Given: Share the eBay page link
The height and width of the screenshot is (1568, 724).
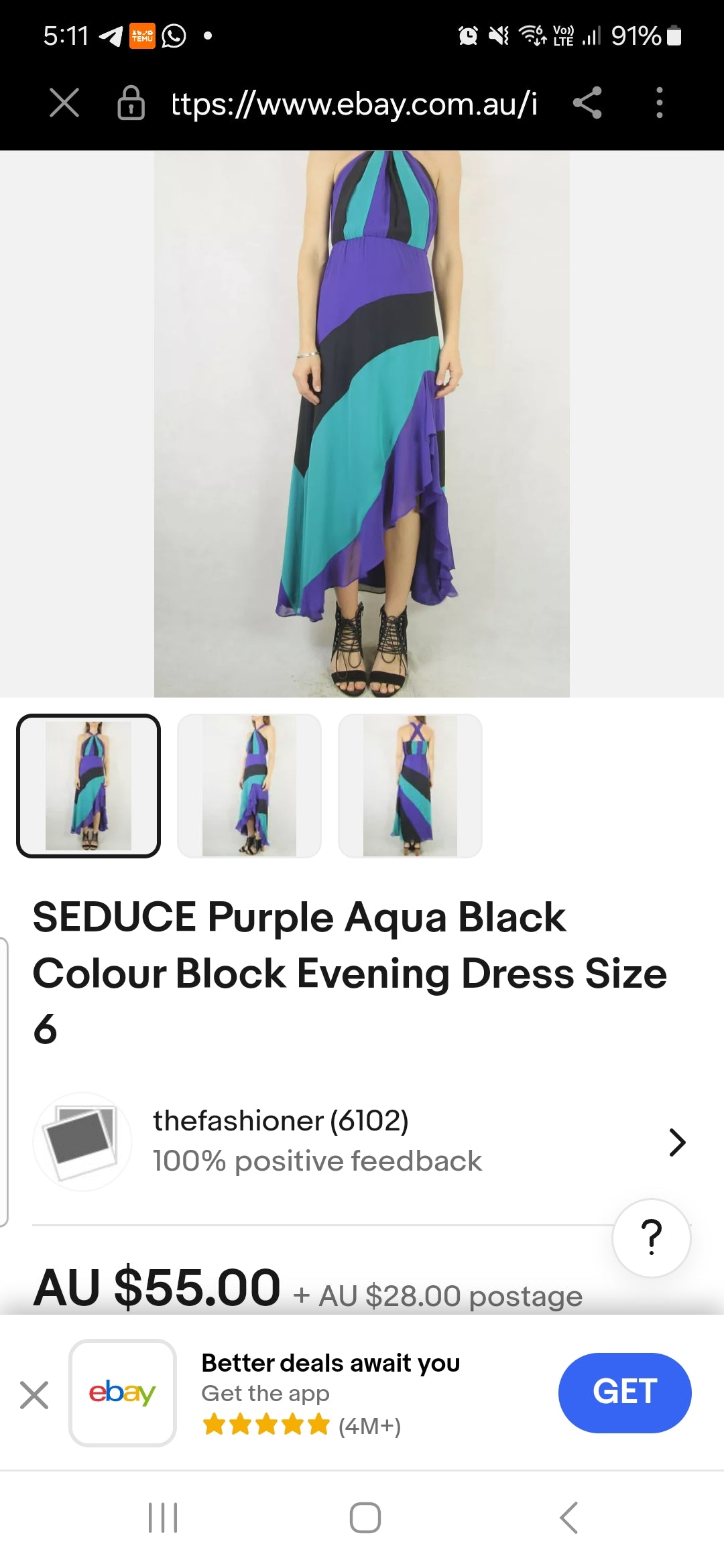Looking at the screenshot, I should [587, 103].
